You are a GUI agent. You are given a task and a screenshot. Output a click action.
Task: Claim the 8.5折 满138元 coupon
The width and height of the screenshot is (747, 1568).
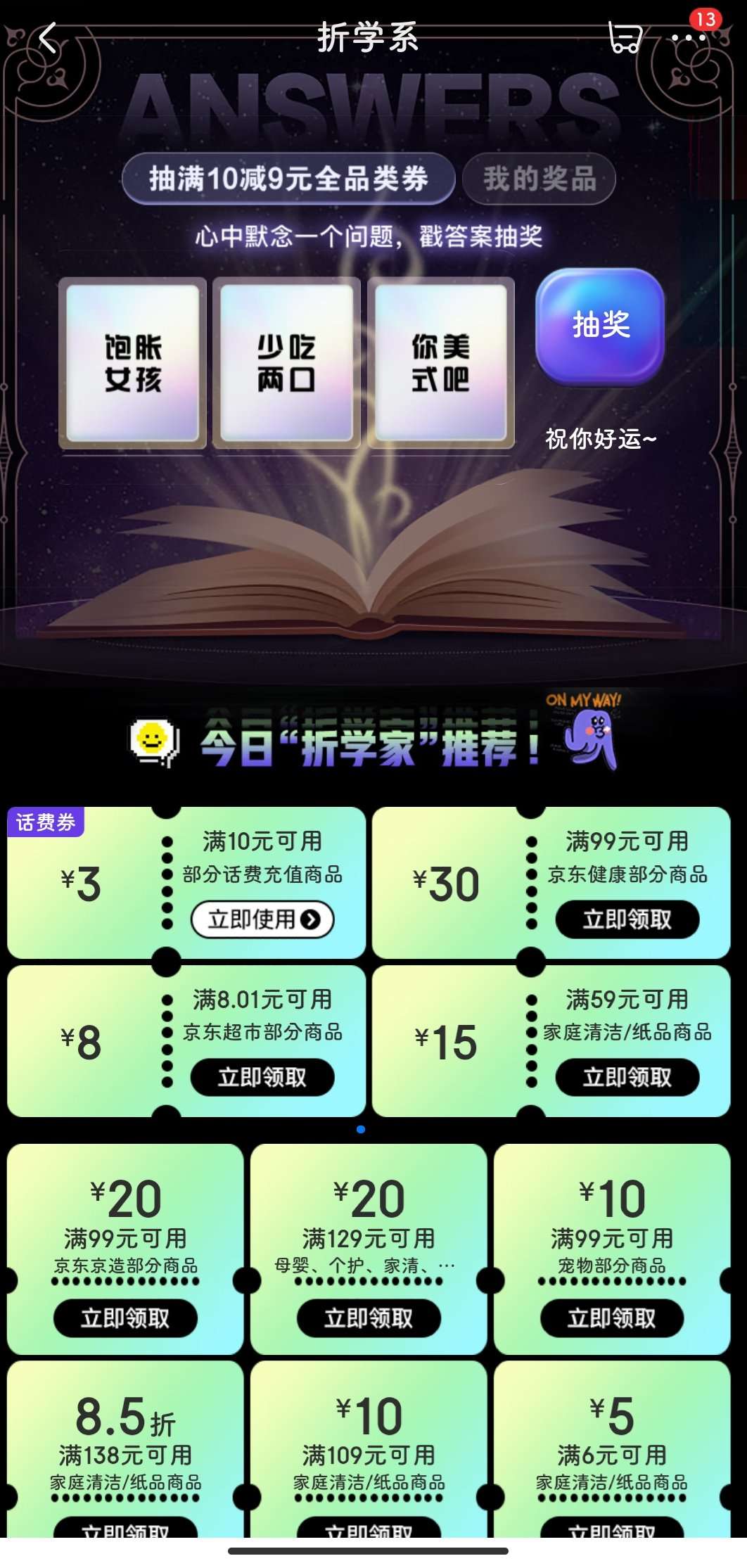click(x=125, y=1529)
